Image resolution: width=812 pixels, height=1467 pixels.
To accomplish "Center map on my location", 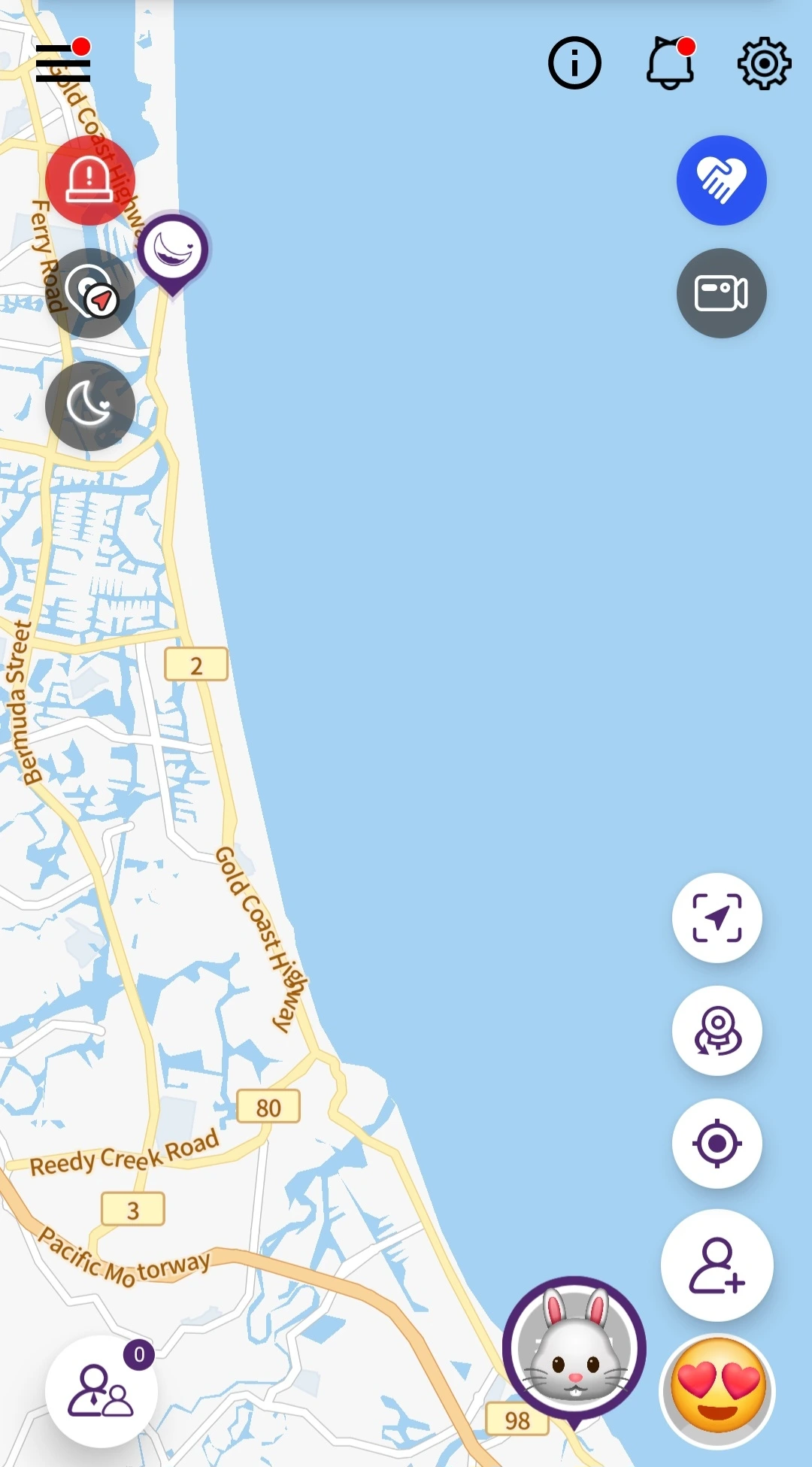I will click(x=717, y=1144).
